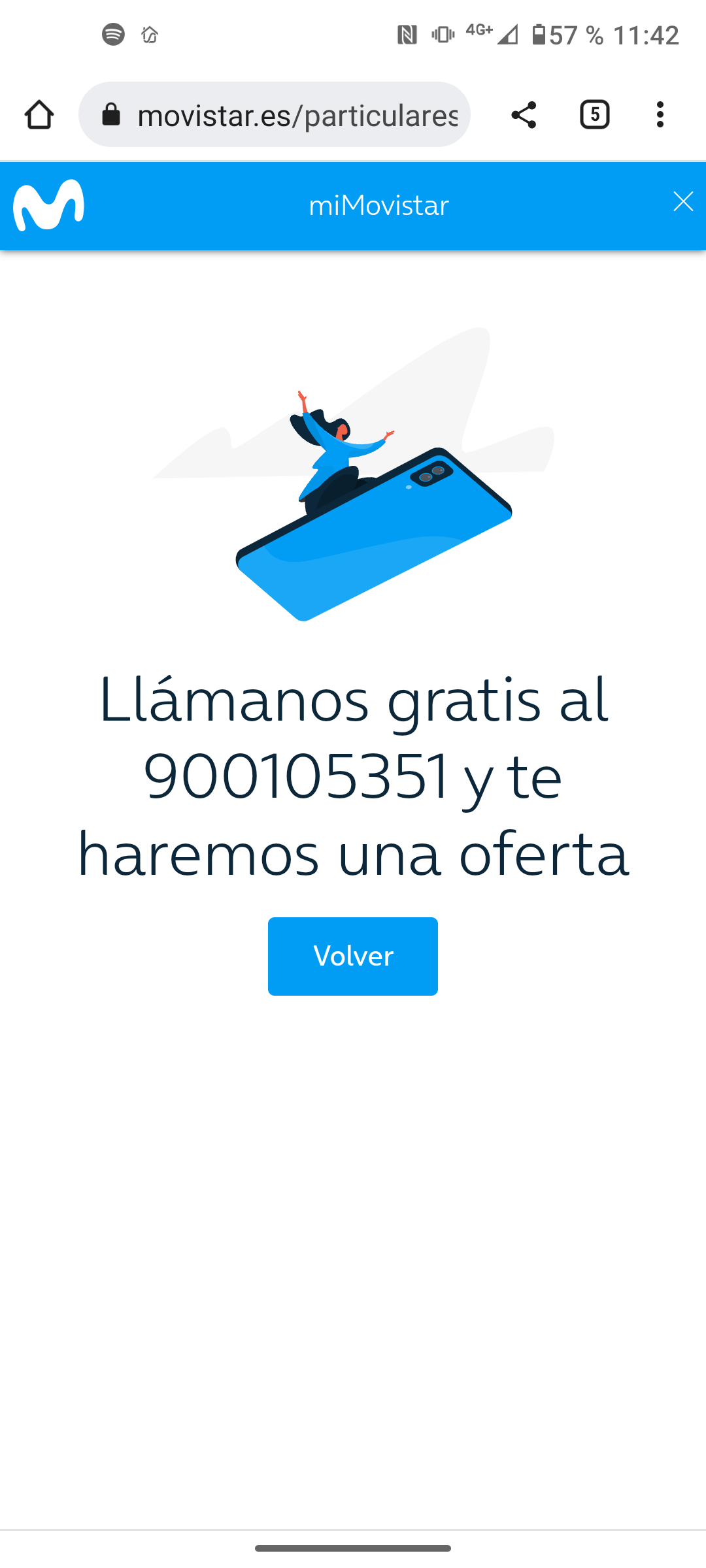The image size is (706, 1568).
Task: Open the browser share icon
Action: tap(523, 114)
